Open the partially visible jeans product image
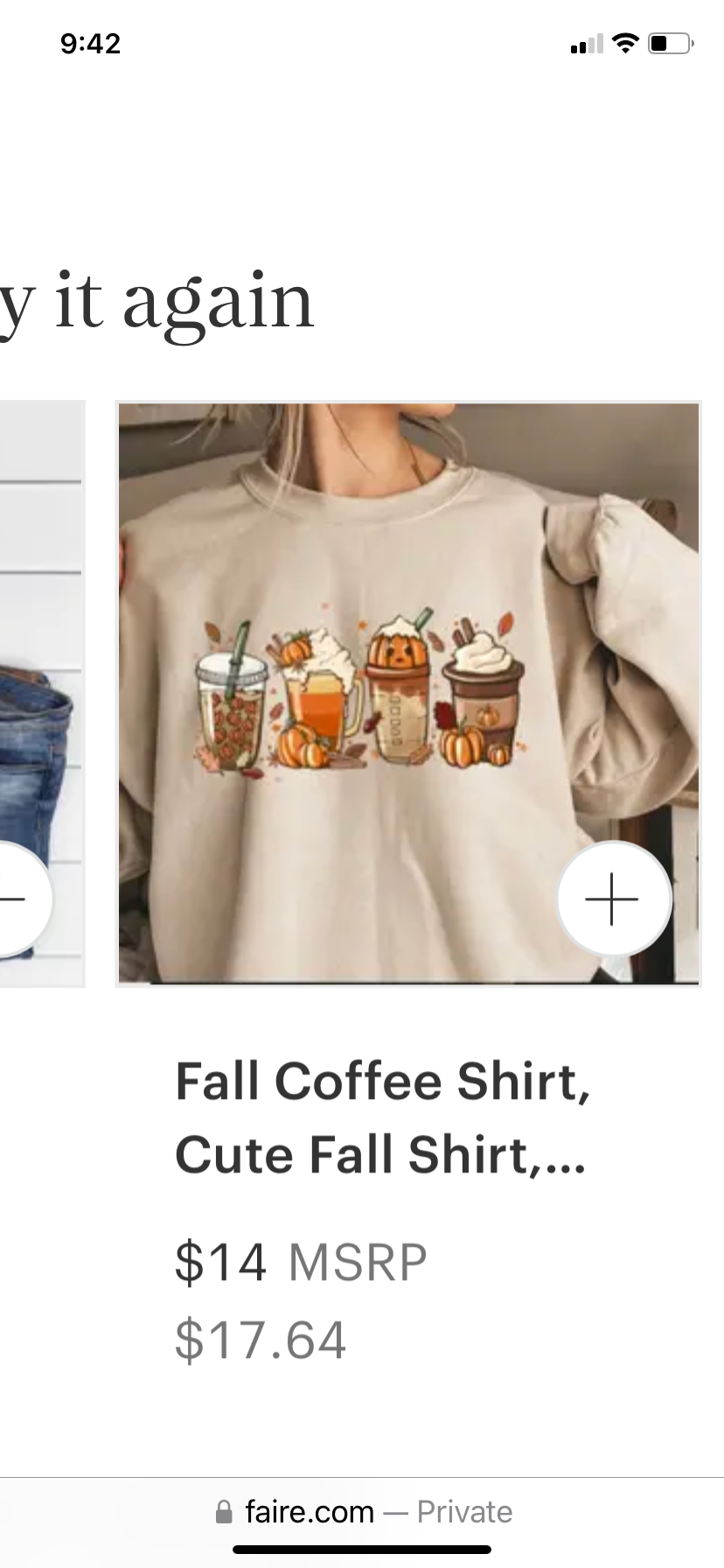Viewport: 724px width, 1568px height. pyautogui.click(x=42, y=694)
